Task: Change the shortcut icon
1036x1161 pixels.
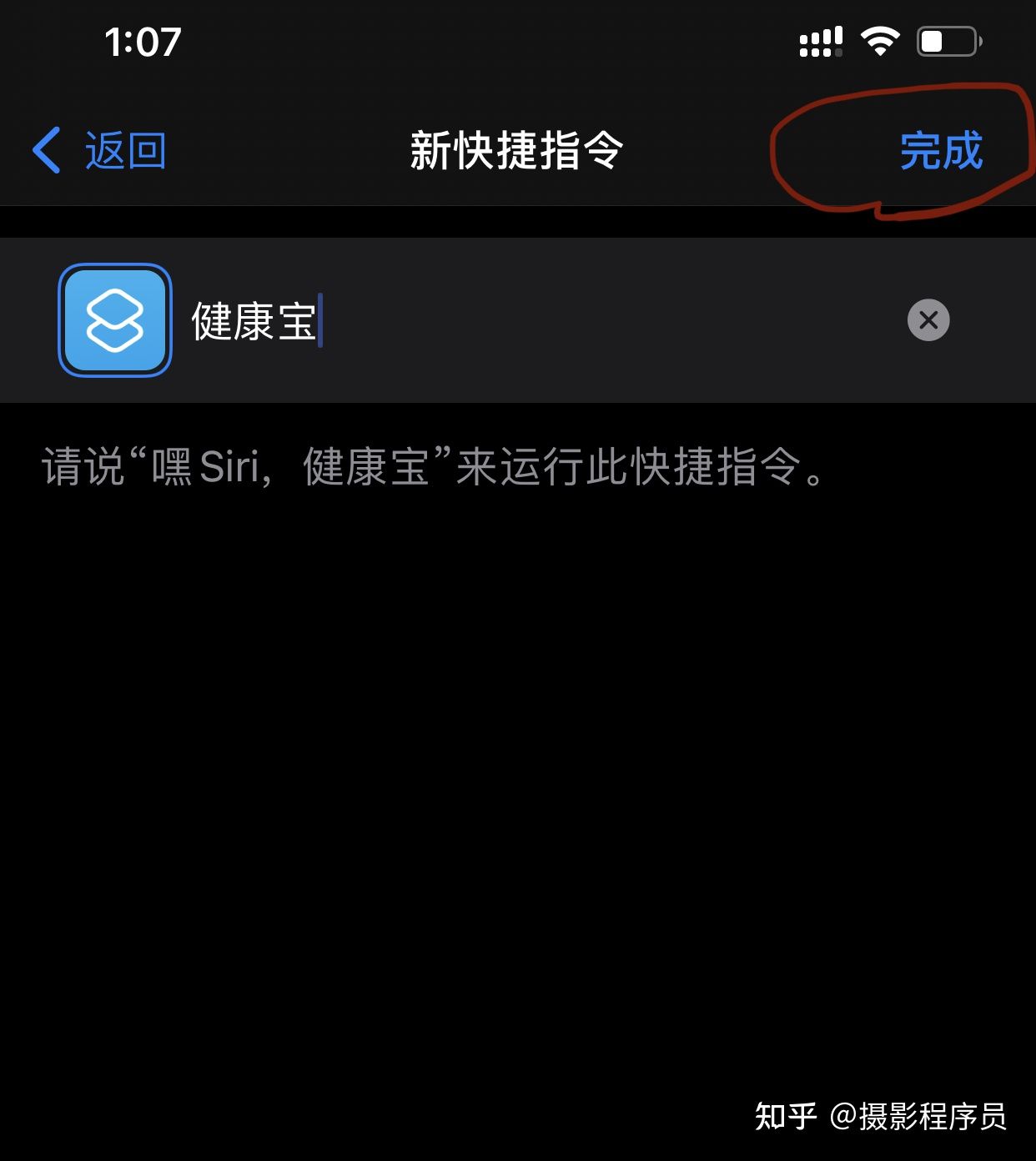Action: [x=115, y=320]
